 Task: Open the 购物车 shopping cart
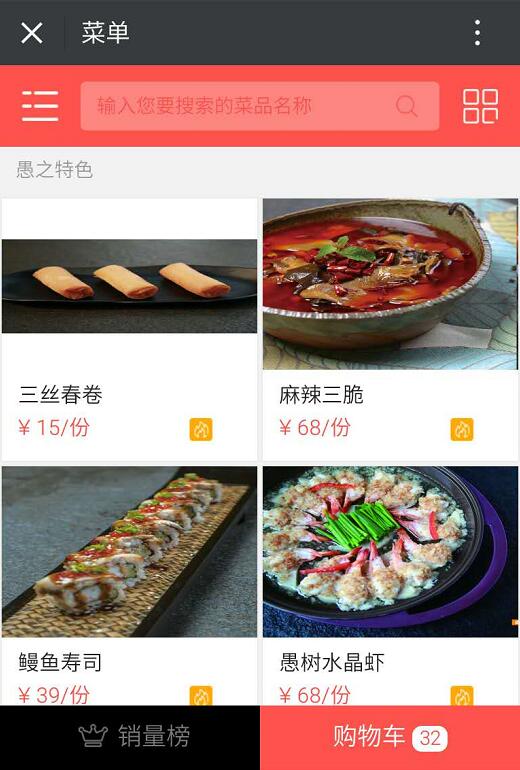click(390, 738)
